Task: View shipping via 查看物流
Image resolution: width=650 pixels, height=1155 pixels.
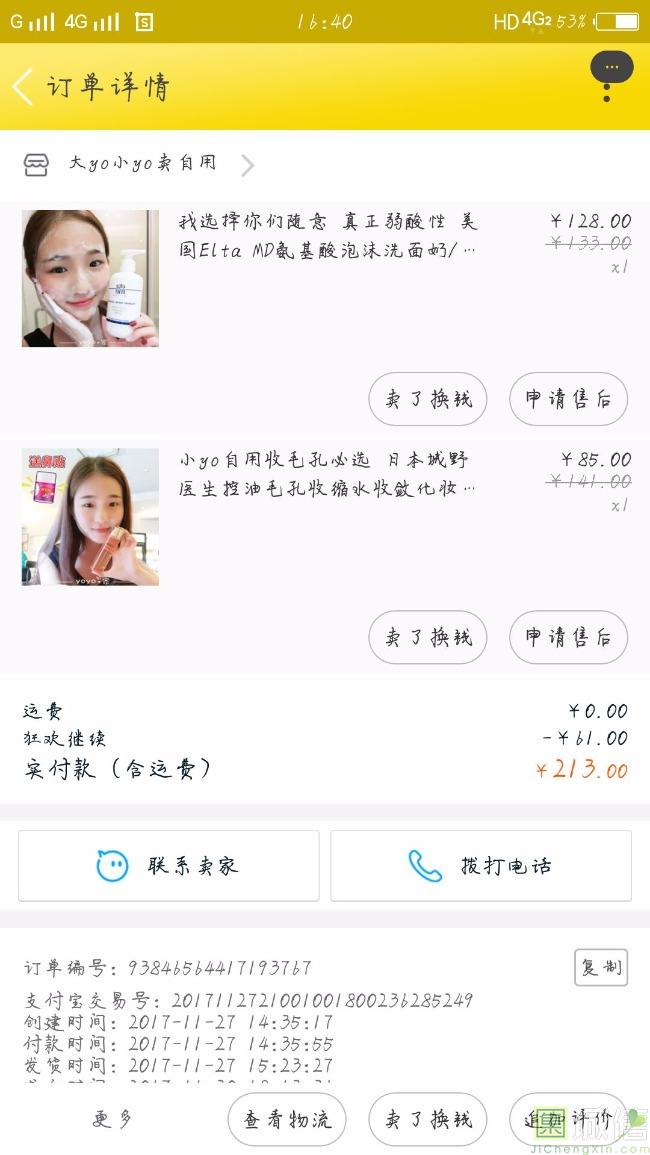Action: 287,1119
